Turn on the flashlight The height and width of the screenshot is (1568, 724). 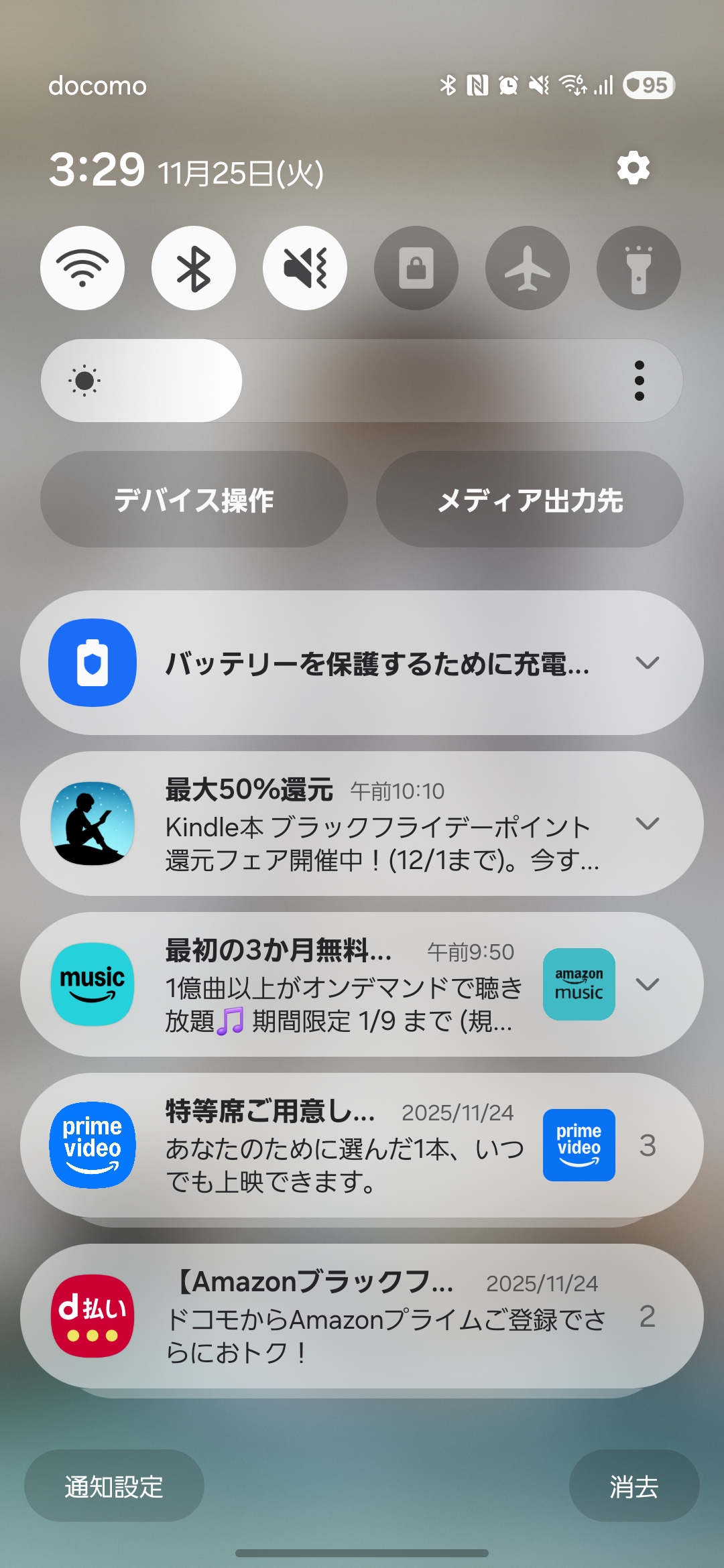point(639,268)
